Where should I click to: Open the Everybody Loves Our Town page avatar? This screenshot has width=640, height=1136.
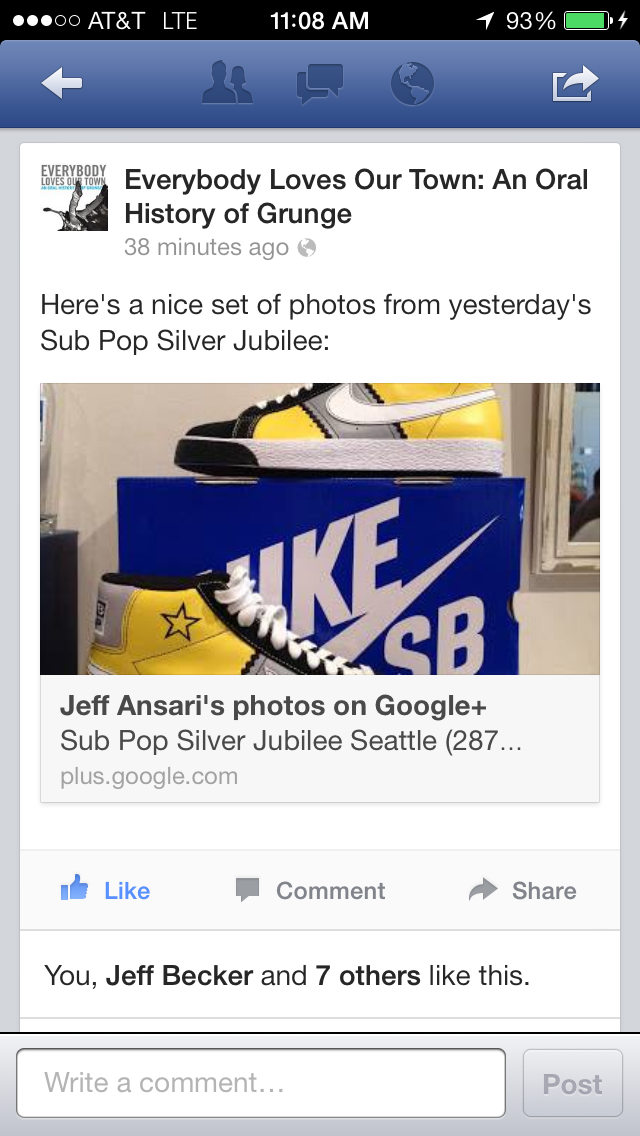74,197
